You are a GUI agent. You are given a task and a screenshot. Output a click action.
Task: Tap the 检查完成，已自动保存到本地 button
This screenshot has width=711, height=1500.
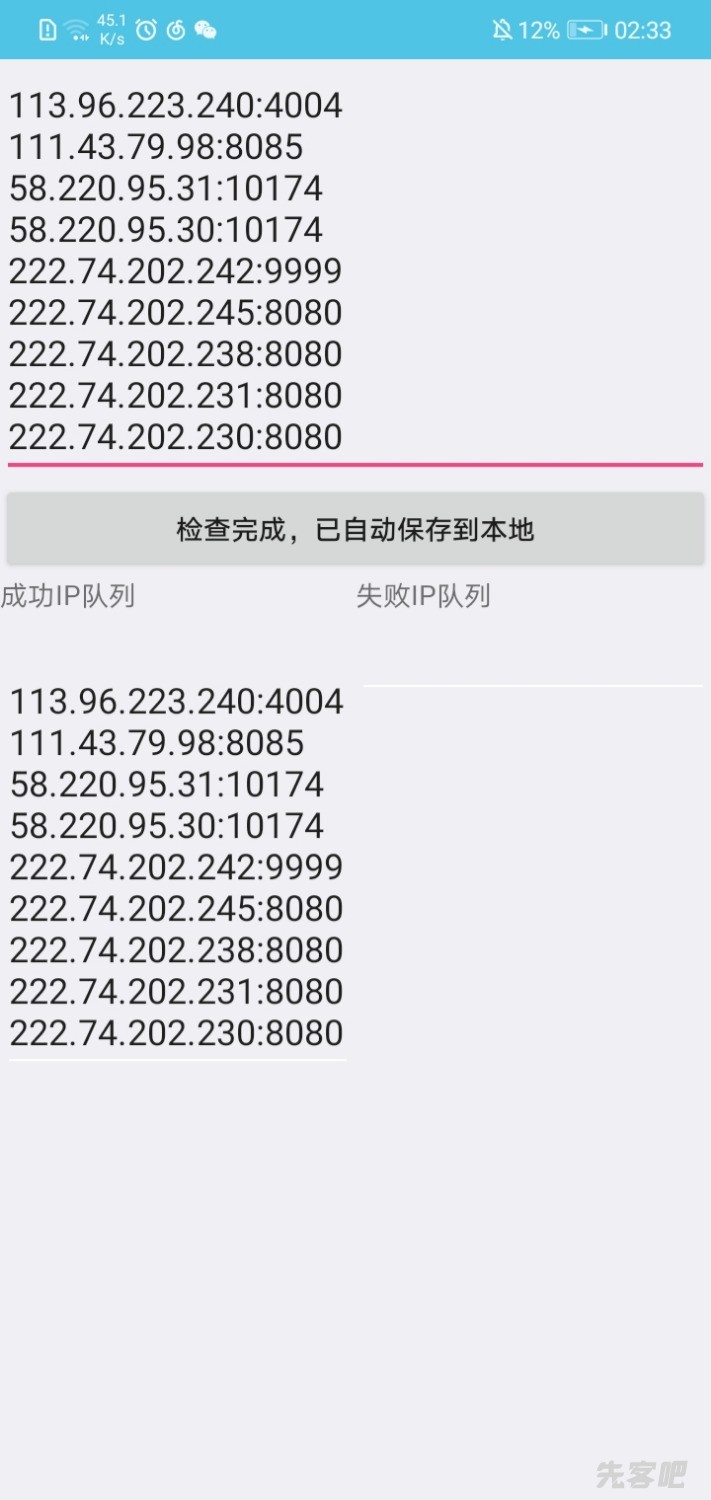tap(355, 529)
